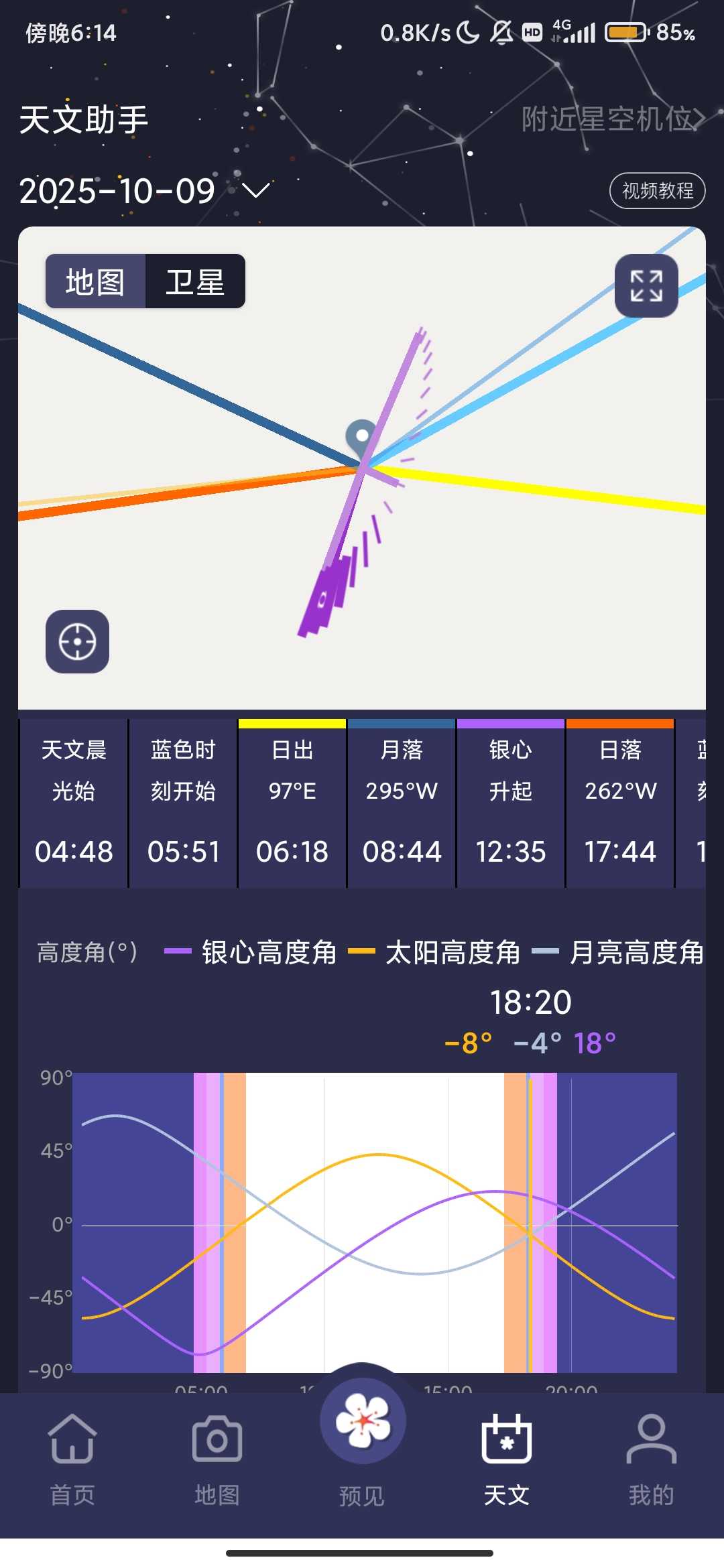Open the 附近星空机位 link
Viewport: 724px width, 1568px height.
click(613, 119)
